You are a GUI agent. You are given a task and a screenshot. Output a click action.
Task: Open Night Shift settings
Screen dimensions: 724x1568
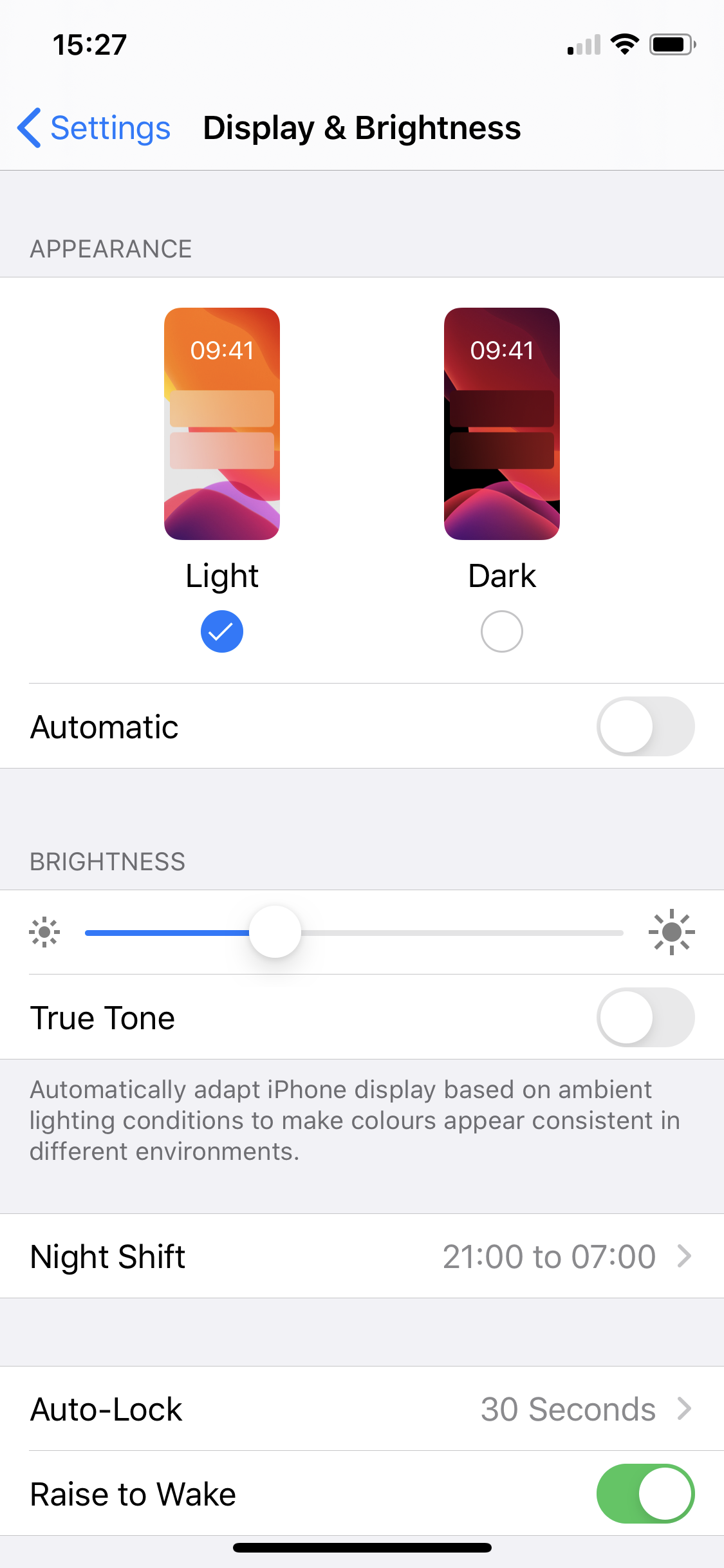click(x=362, y=1256)
